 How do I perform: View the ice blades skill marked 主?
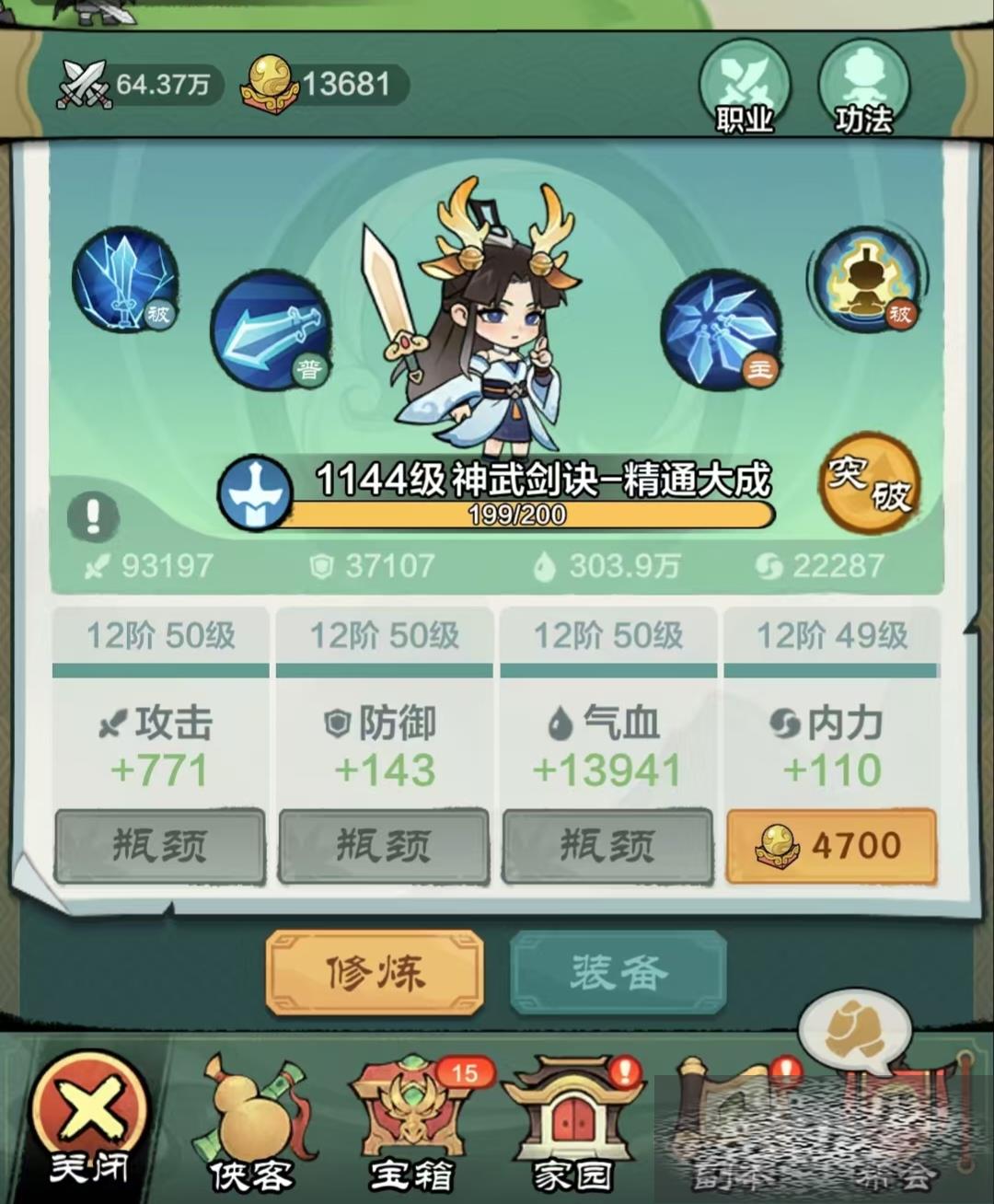pyautogui.click(x=721, y=330)
